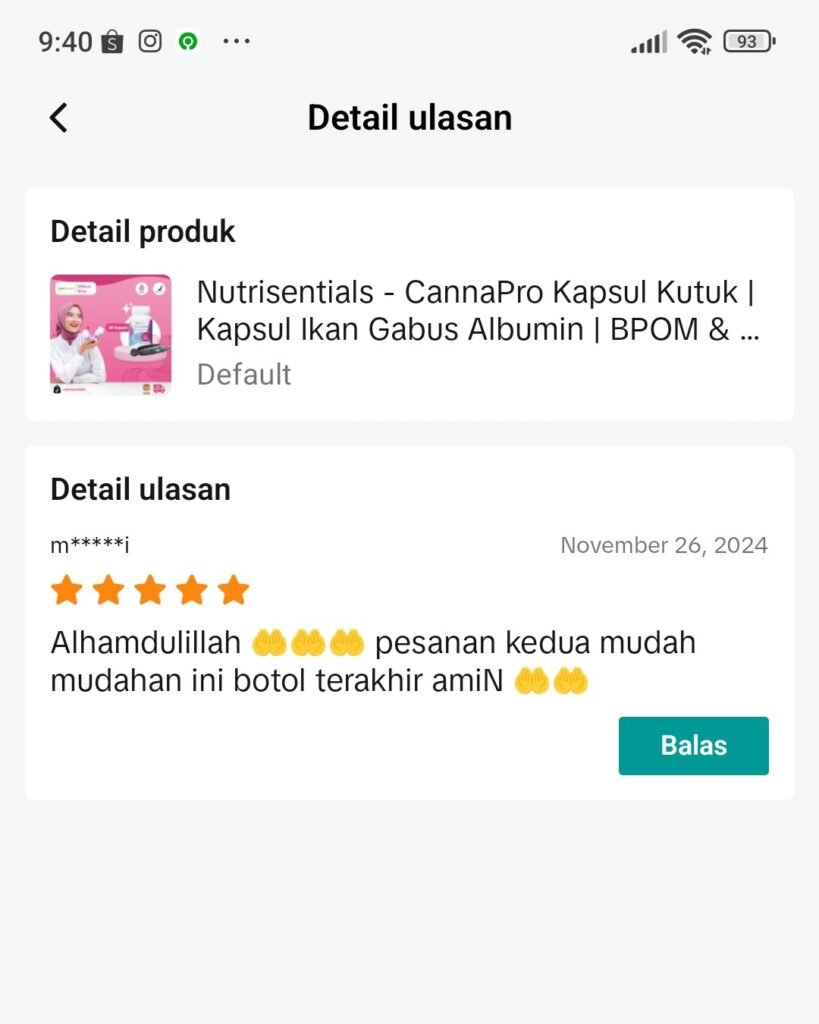
Task: Tap the first orange rating star
Action: pyautogui.click(x=66, y=590)
